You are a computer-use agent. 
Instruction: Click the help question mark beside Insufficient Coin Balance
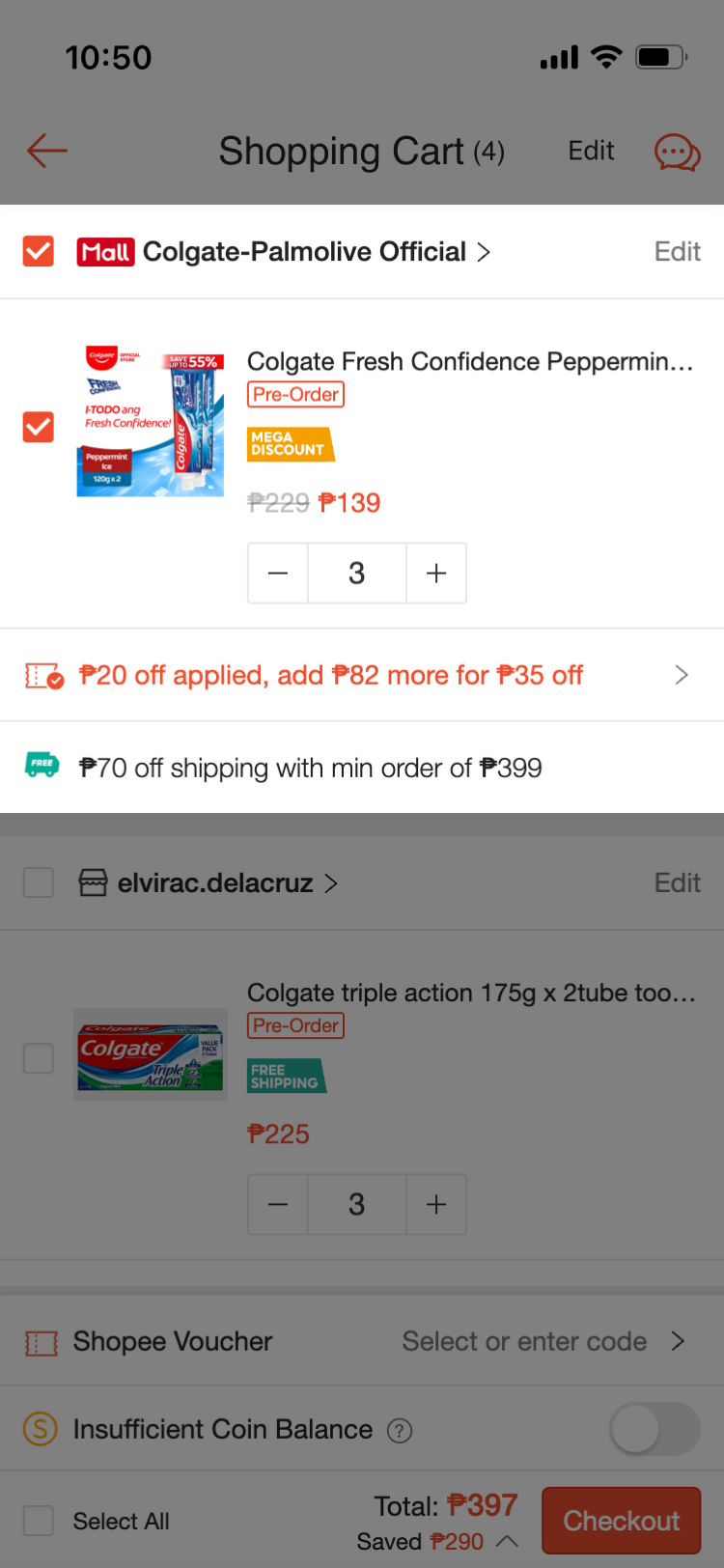coord(399,1430)
